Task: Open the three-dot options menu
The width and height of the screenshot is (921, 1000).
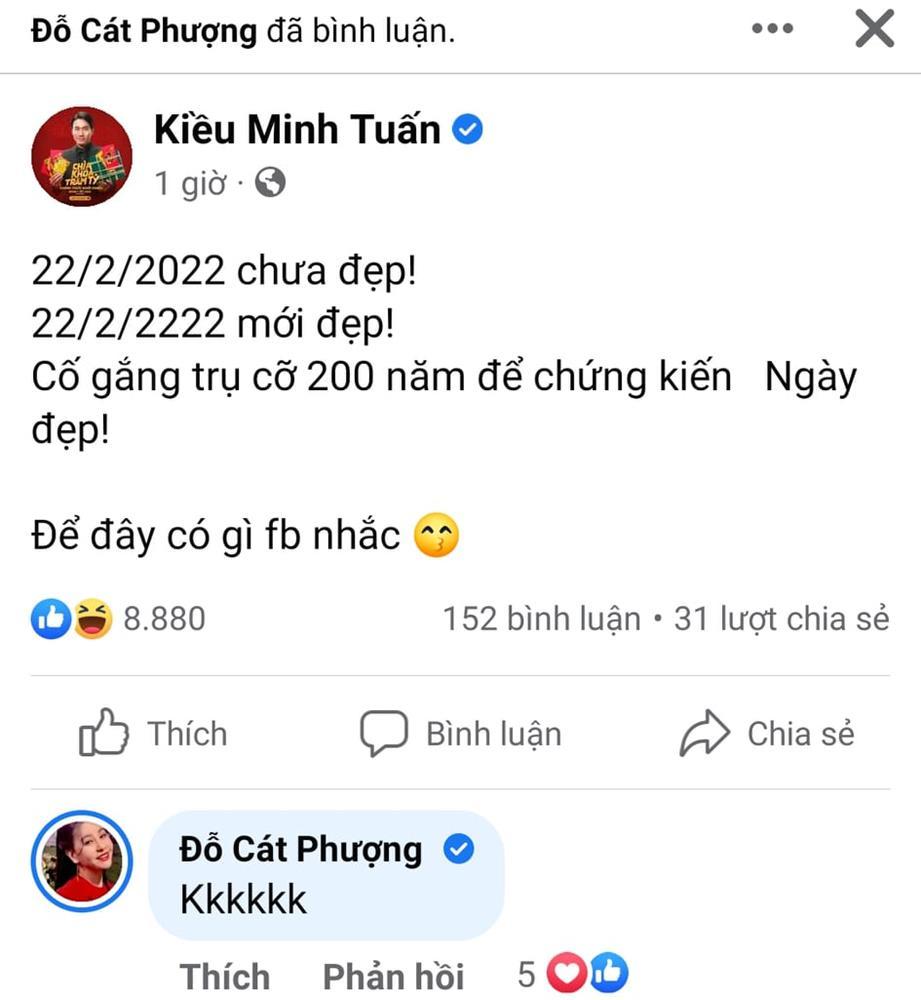Action: (x=771, y=28)
